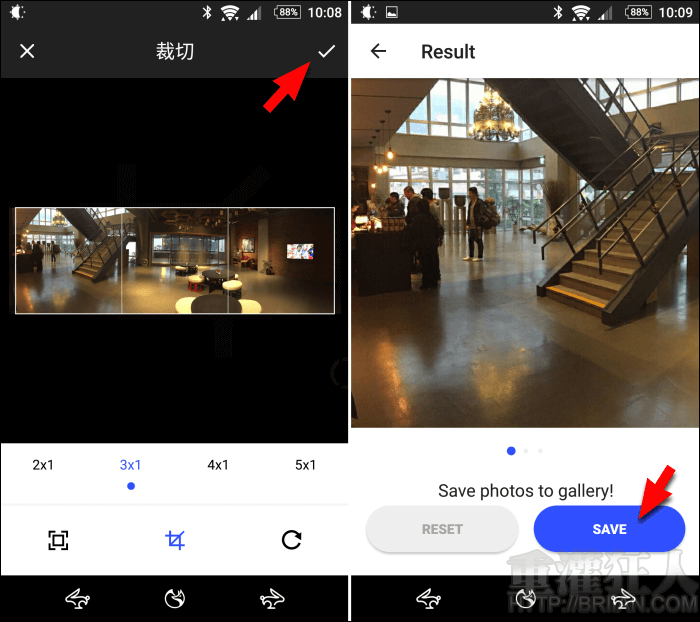Tap the page indicator dots under the photo
700x622 pixels.
(x=525, y=451)
